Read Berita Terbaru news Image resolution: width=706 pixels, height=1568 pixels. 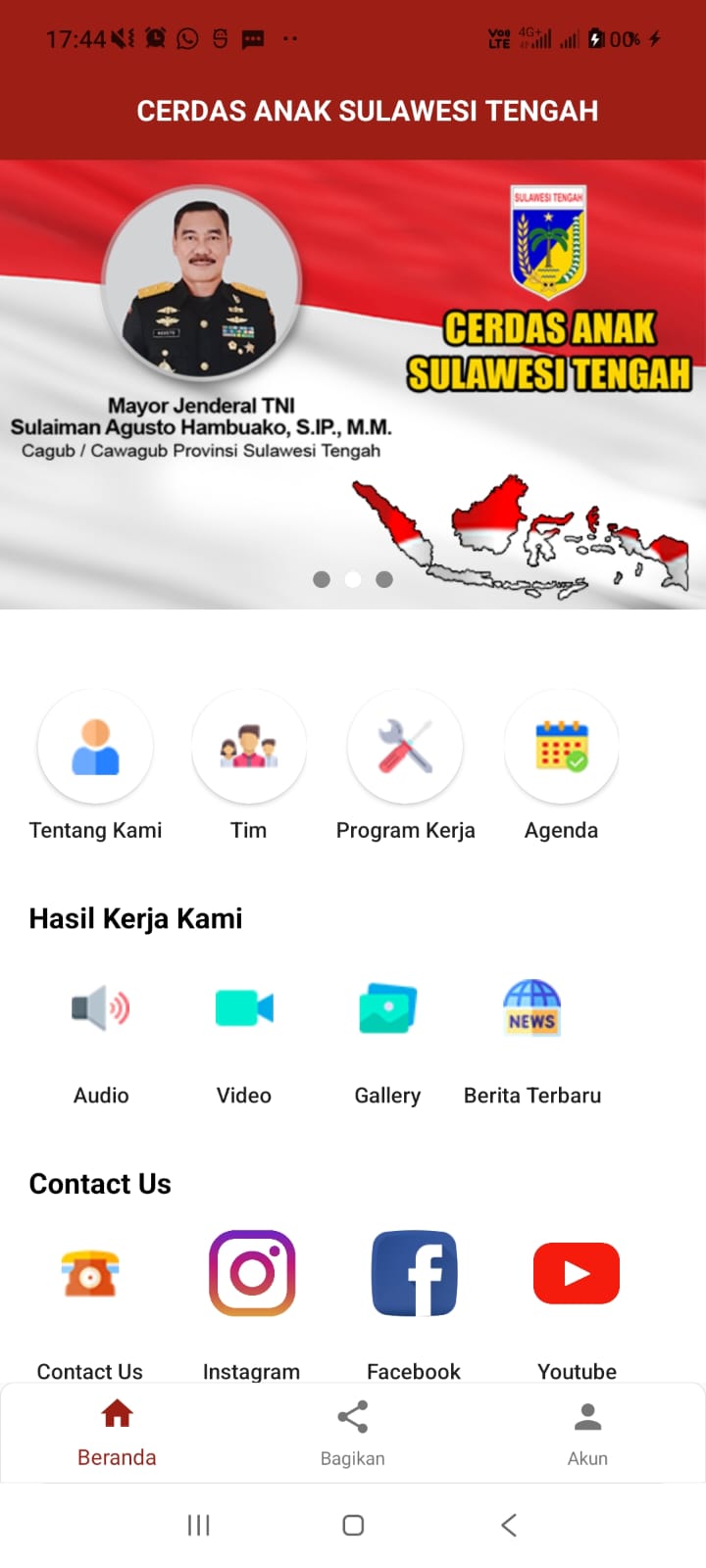[531, 1008]
